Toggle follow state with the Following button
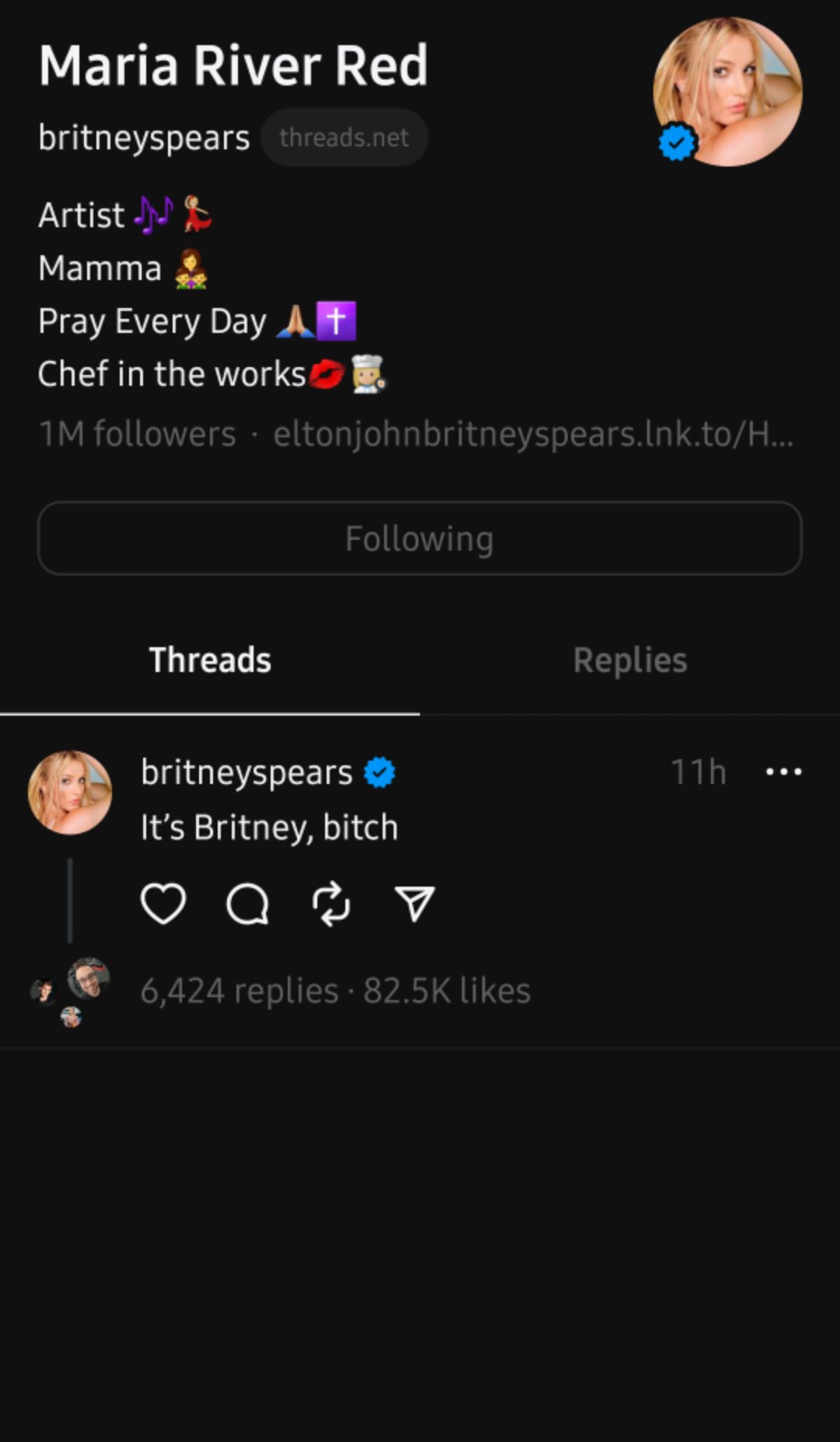 [420, 537]
